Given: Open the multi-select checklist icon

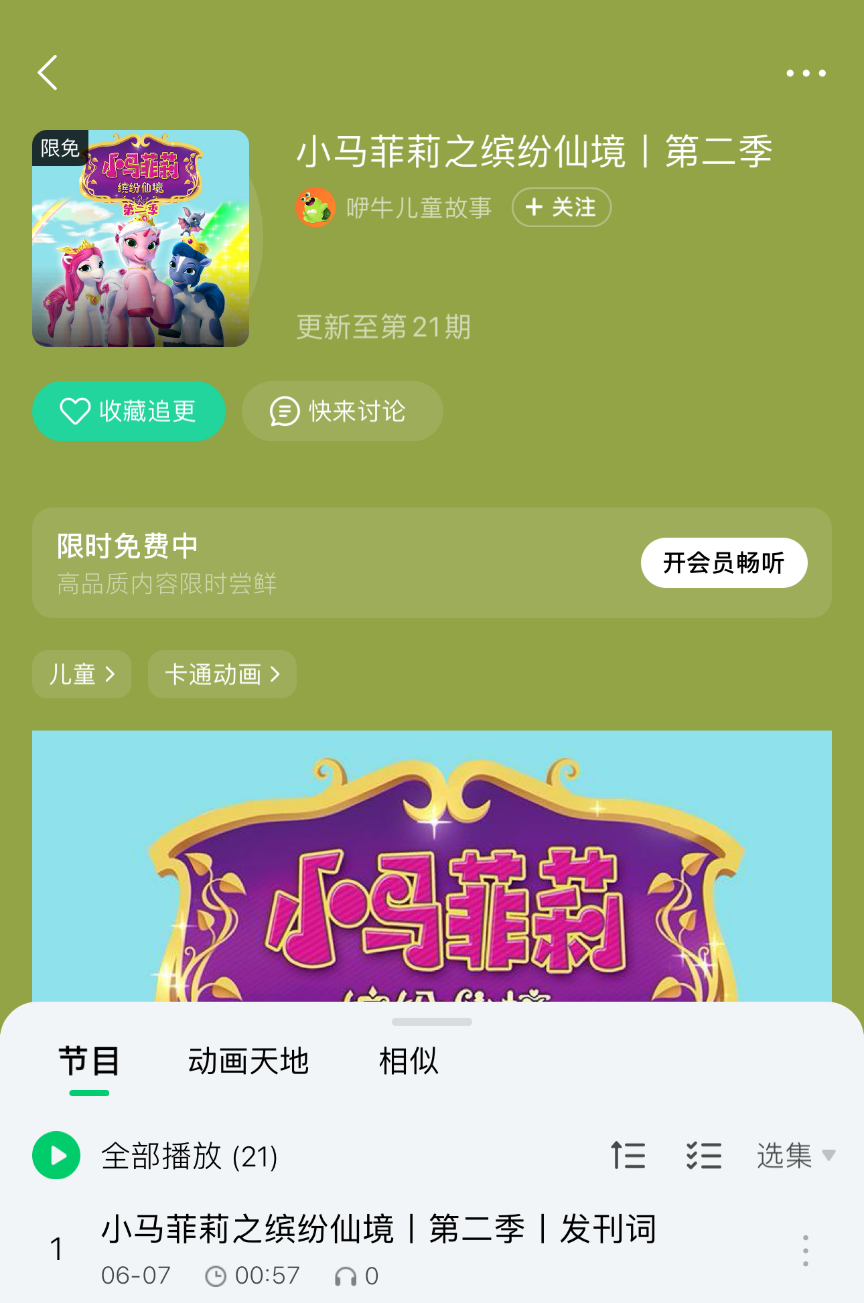Looking at the screenshot, I should click(704, 1156).
